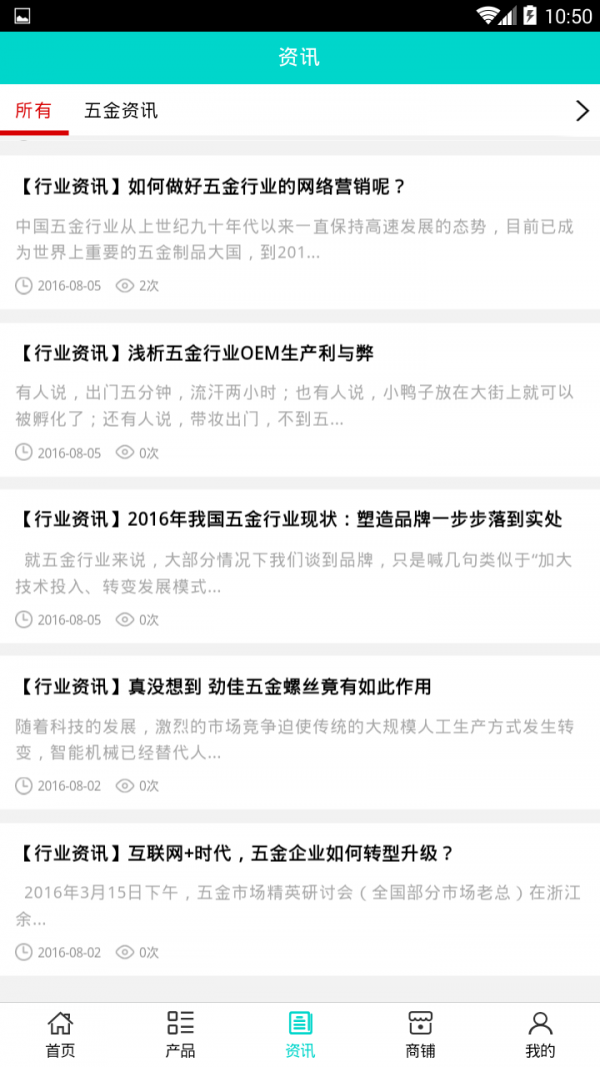Go to the 首页 tab

tap(60, 1034)
